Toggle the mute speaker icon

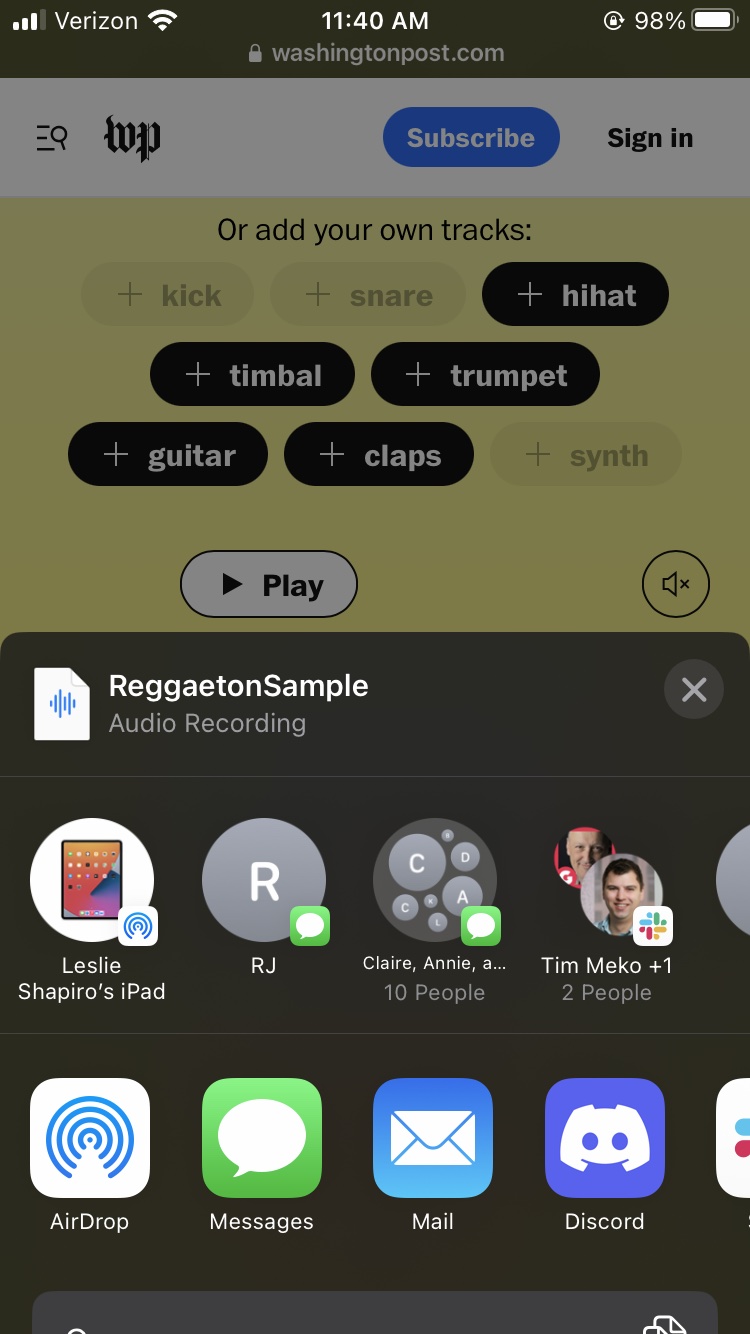[x=675, y=584]
